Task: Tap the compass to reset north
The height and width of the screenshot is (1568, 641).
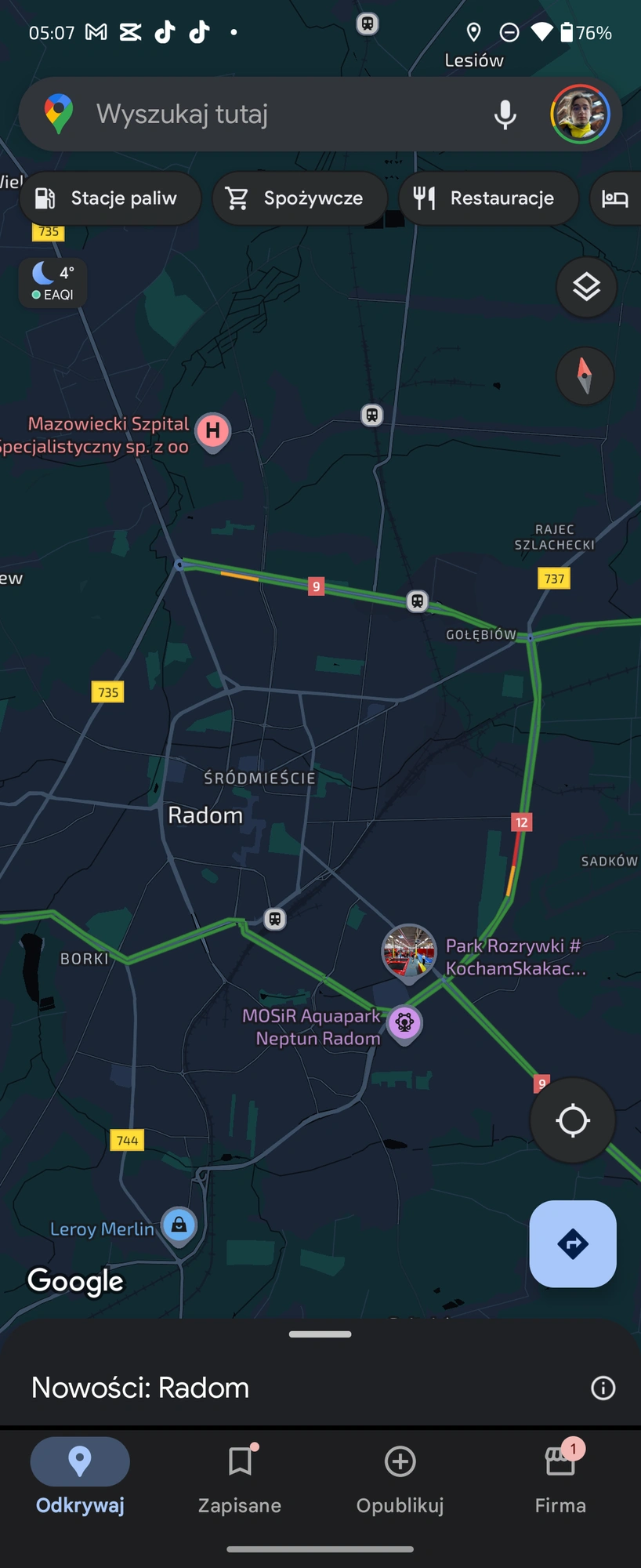Action: [x=585, y=376]
